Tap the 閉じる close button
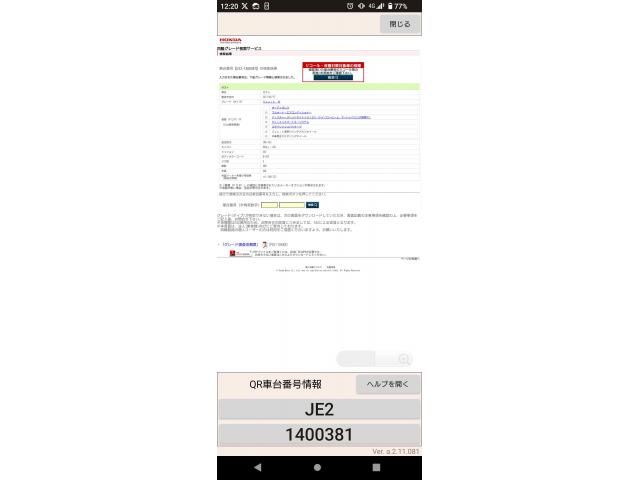This screenshot has width=640, height=480. point(399,24)
